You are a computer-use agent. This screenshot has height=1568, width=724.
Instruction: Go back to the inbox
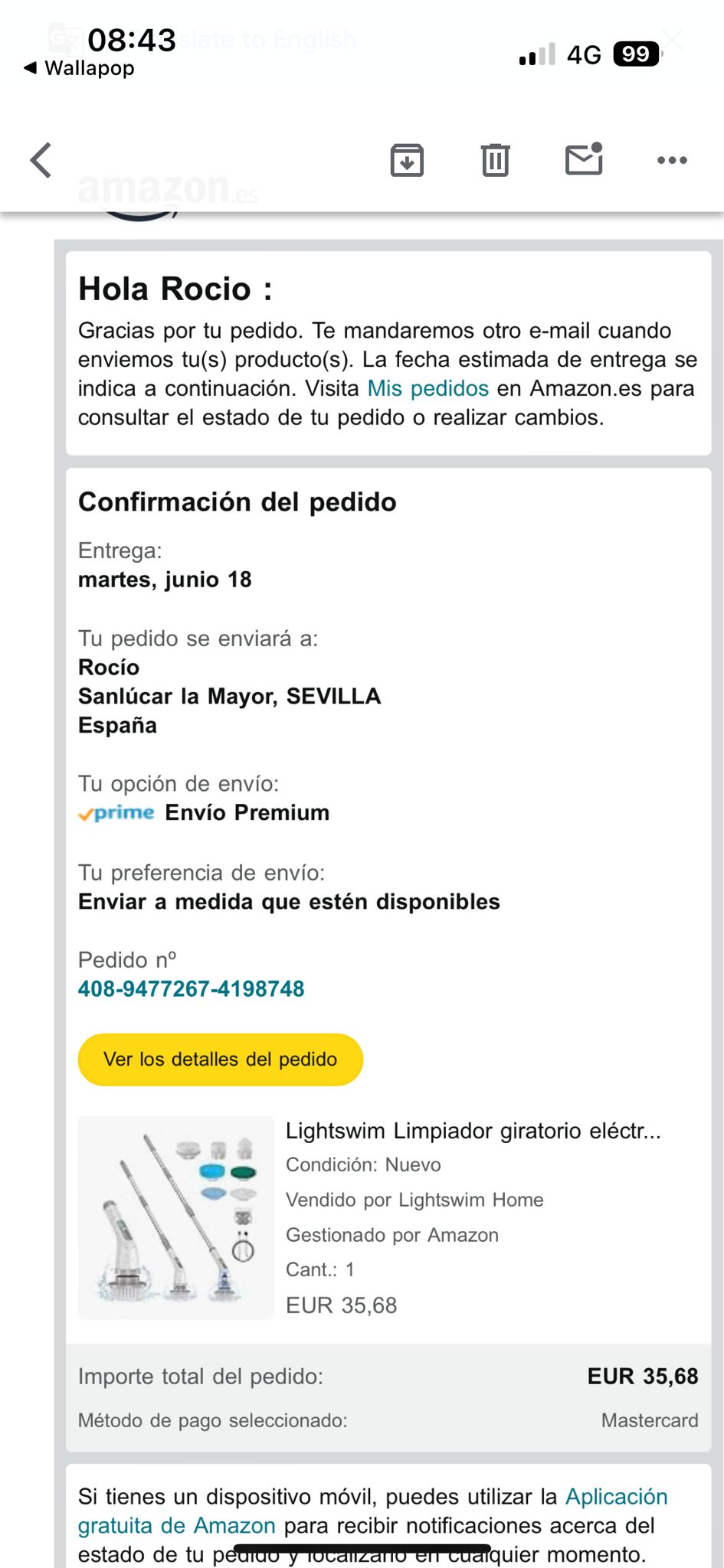click(41, 160)
